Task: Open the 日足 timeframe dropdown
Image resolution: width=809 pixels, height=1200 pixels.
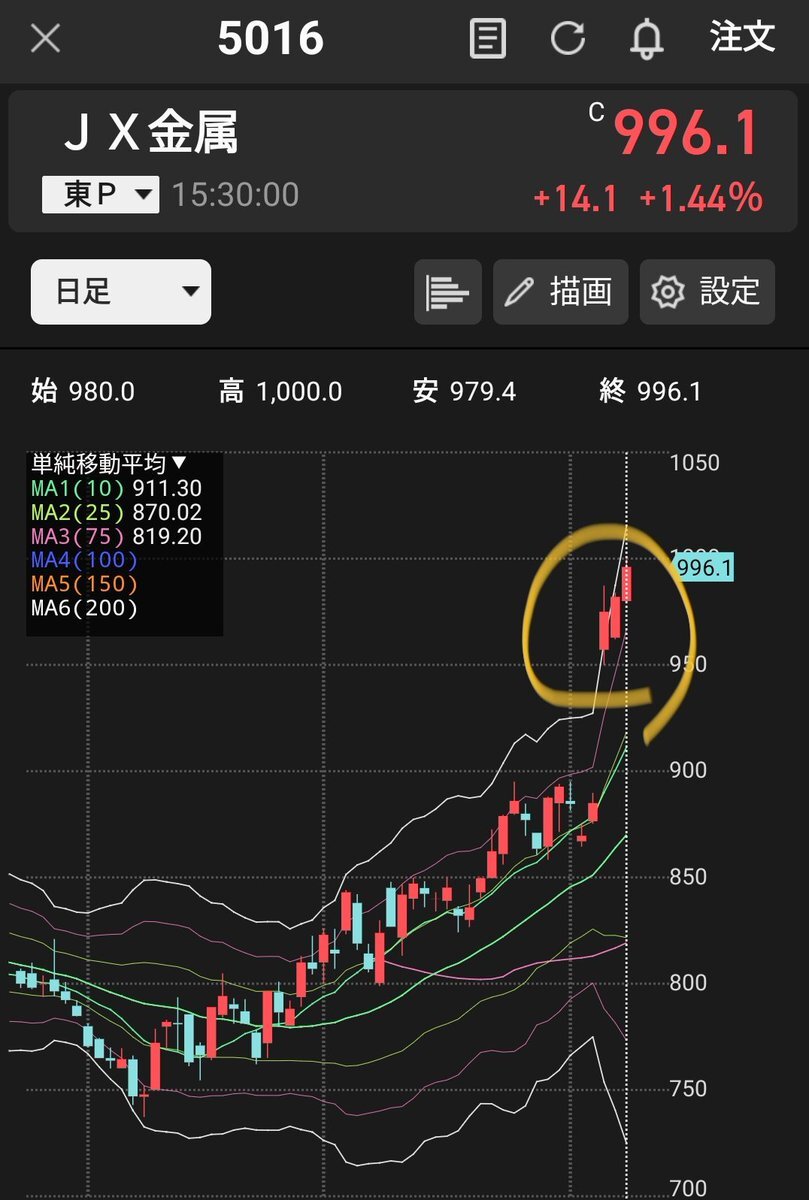Action: click(x=120, y=291)
